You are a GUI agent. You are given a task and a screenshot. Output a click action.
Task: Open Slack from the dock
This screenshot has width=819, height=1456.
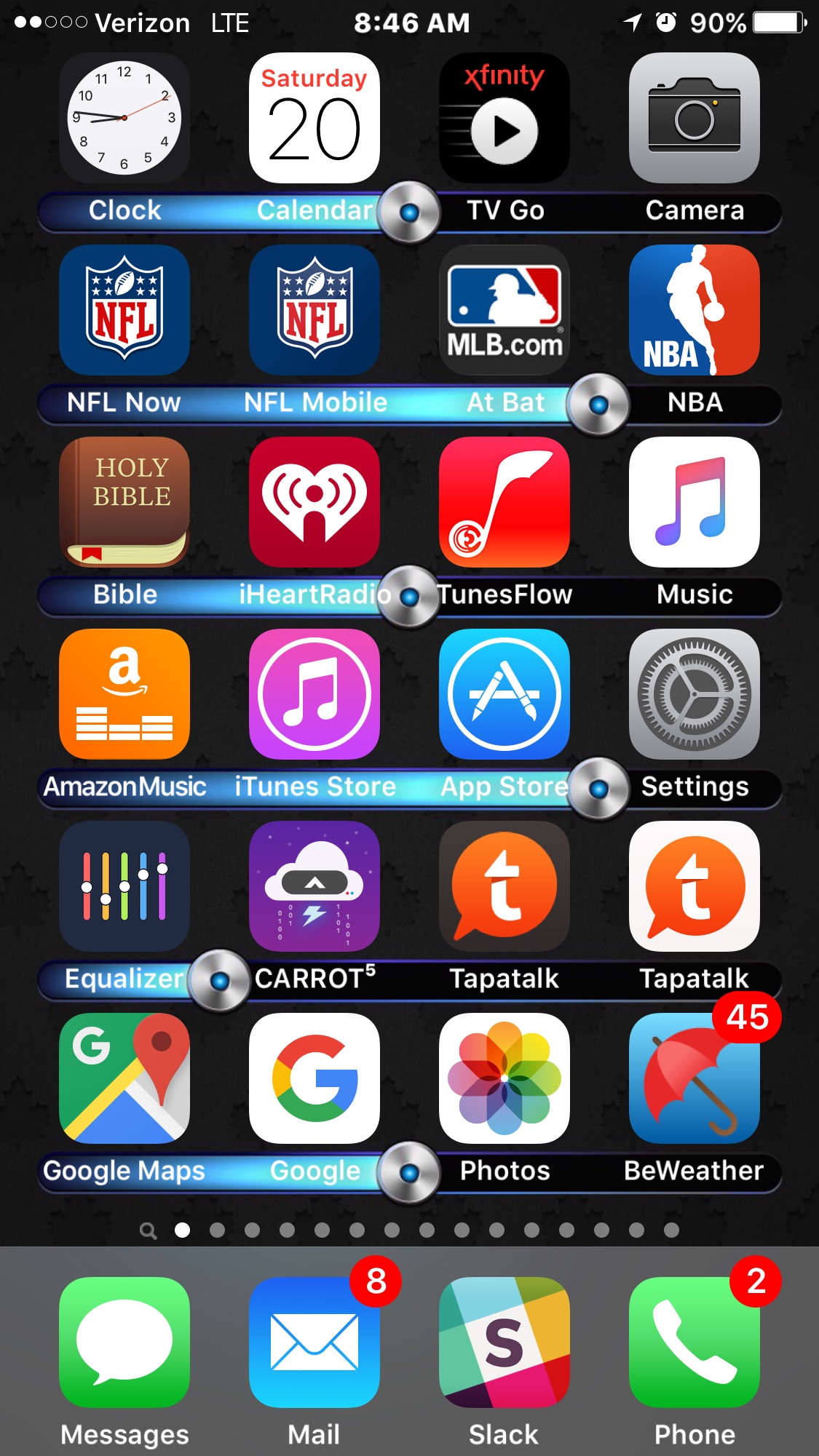click(x=505, y=1342)
